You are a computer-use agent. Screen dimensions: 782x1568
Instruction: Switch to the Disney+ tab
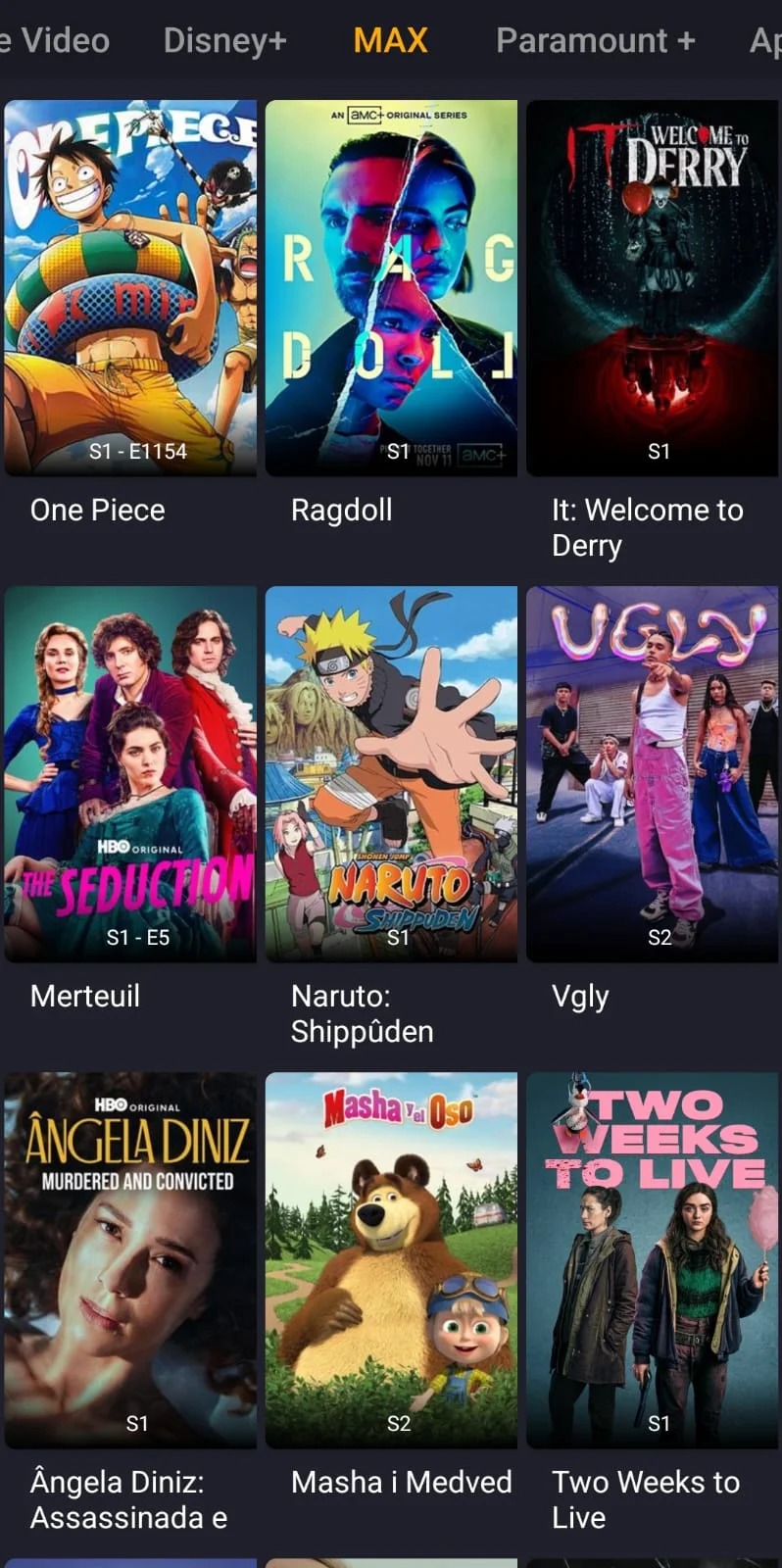coord(224,40)
